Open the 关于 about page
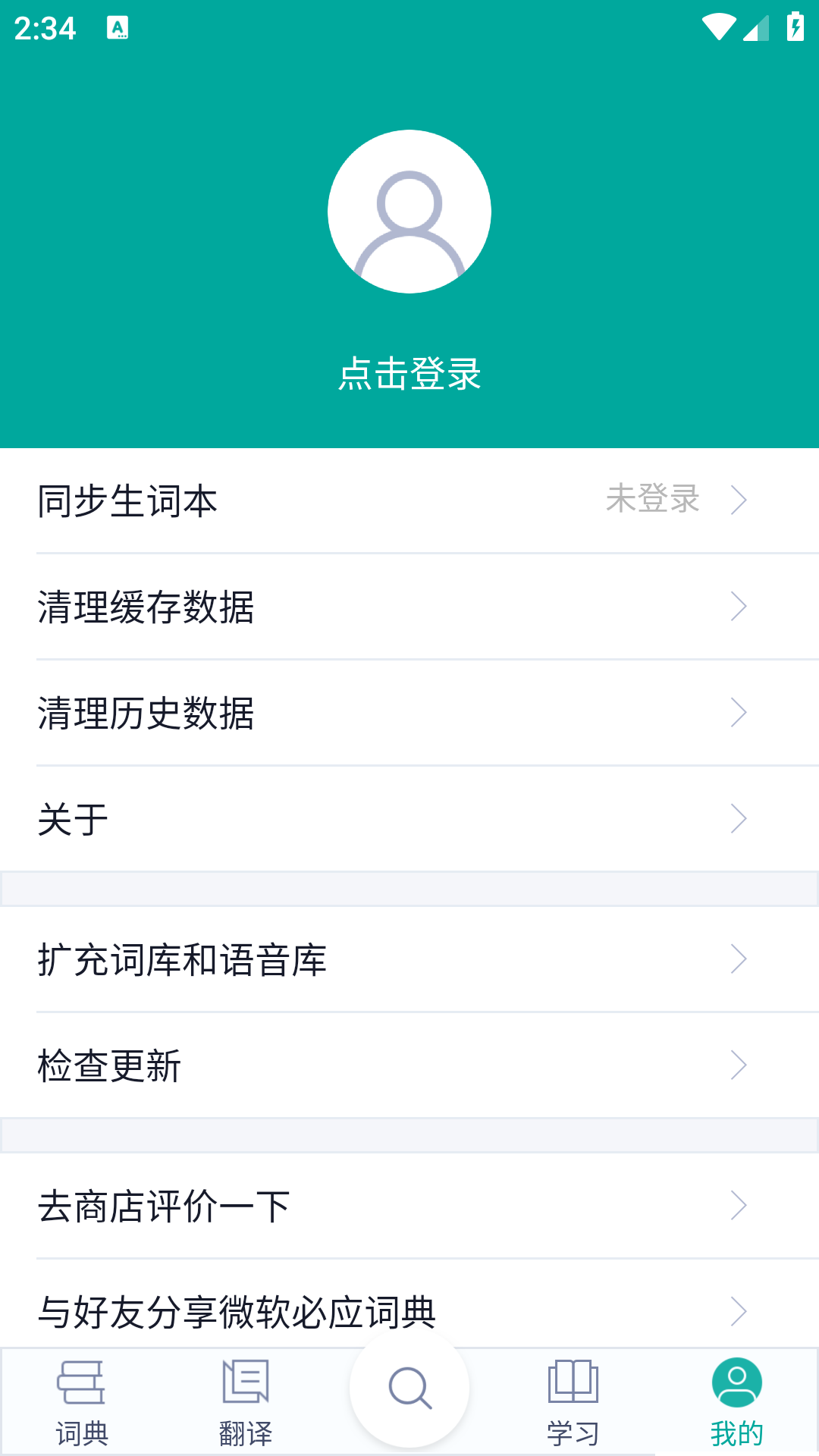 tap(409, 819)
